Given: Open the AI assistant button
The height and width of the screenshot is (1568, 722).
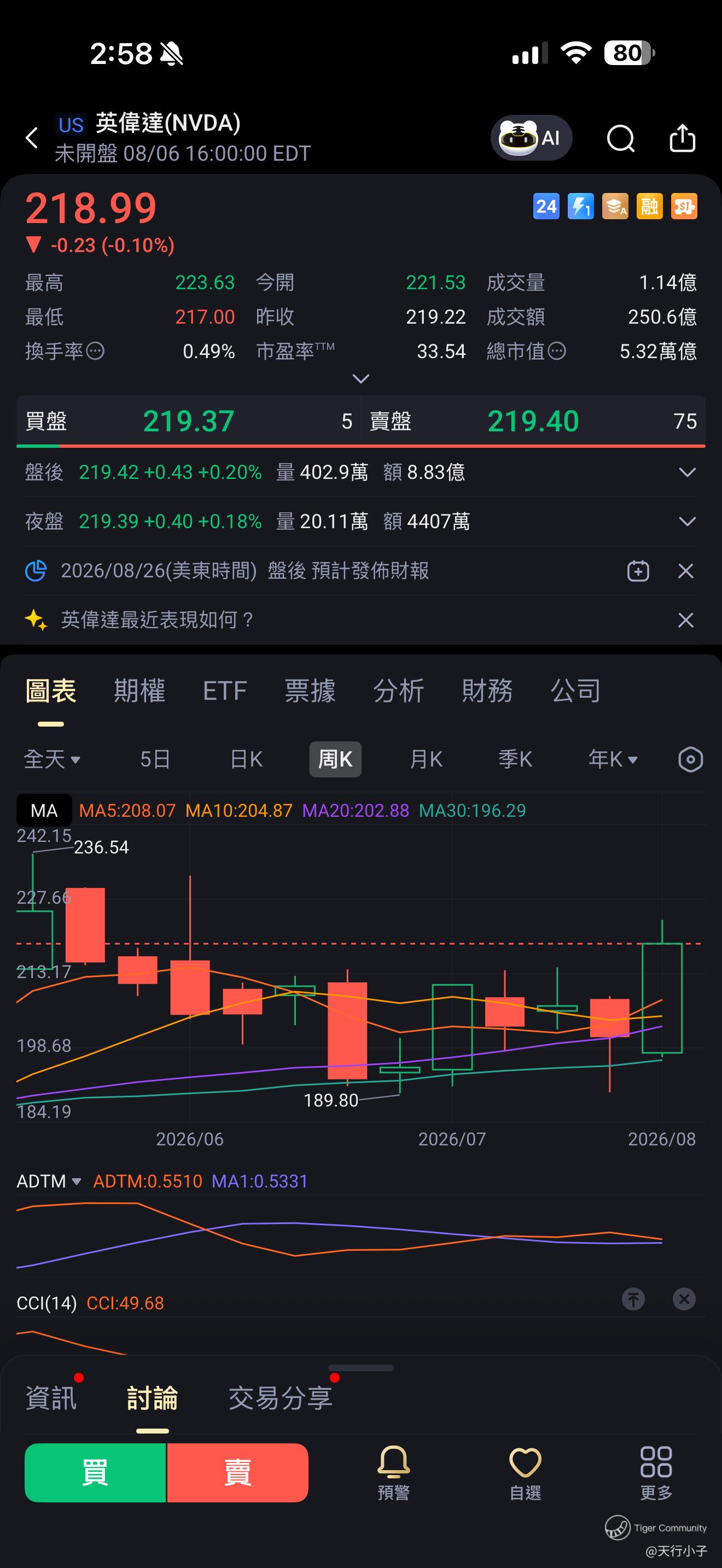Looking at the screenshot, I should click(x=531, y=138).
